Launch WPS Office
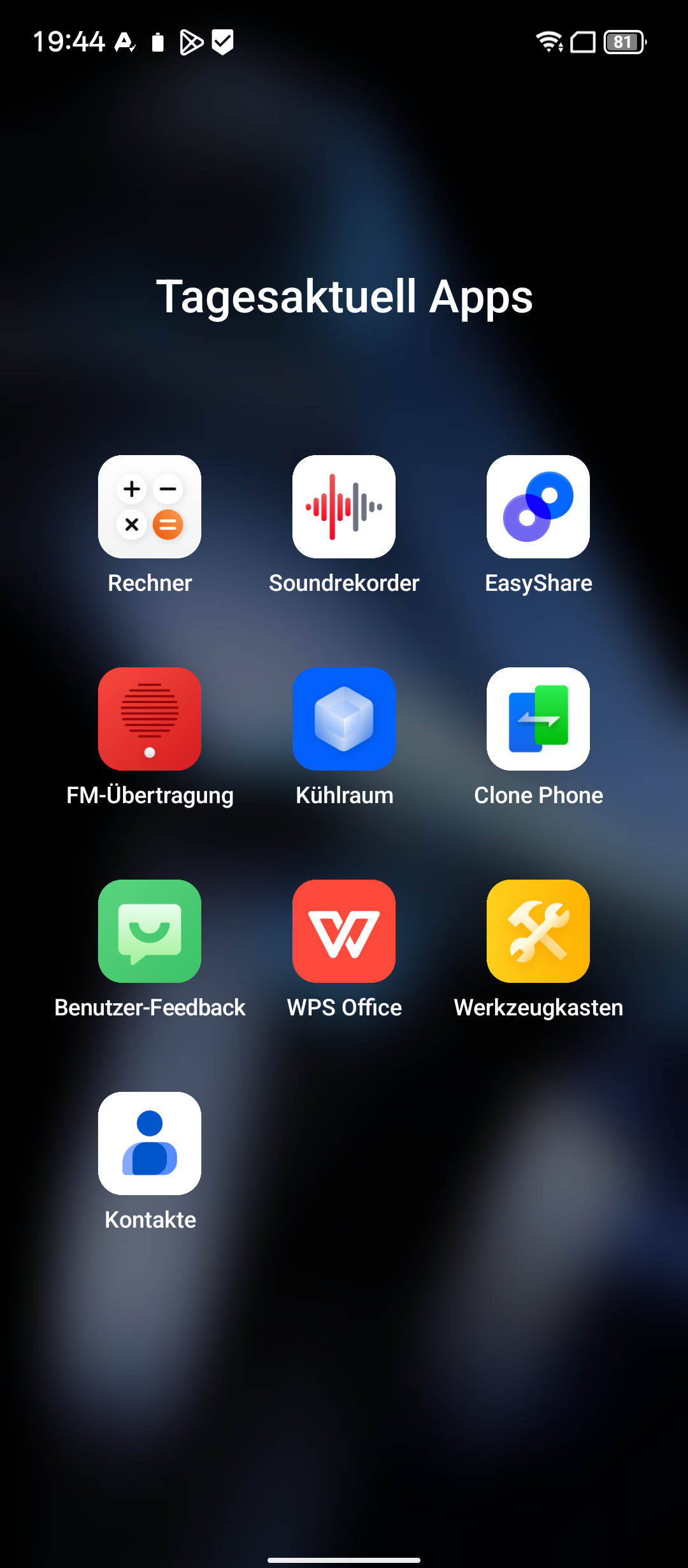 tap(344, 931)
